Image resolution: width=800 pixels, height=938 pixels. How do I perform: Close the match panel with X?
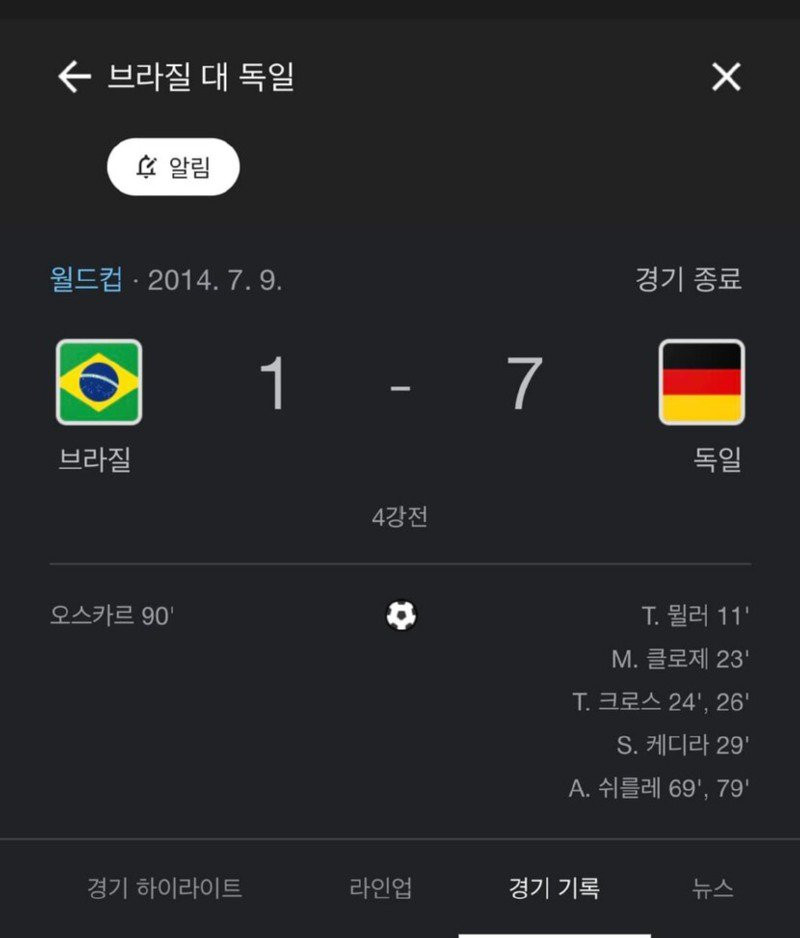[x=726, y=76]
